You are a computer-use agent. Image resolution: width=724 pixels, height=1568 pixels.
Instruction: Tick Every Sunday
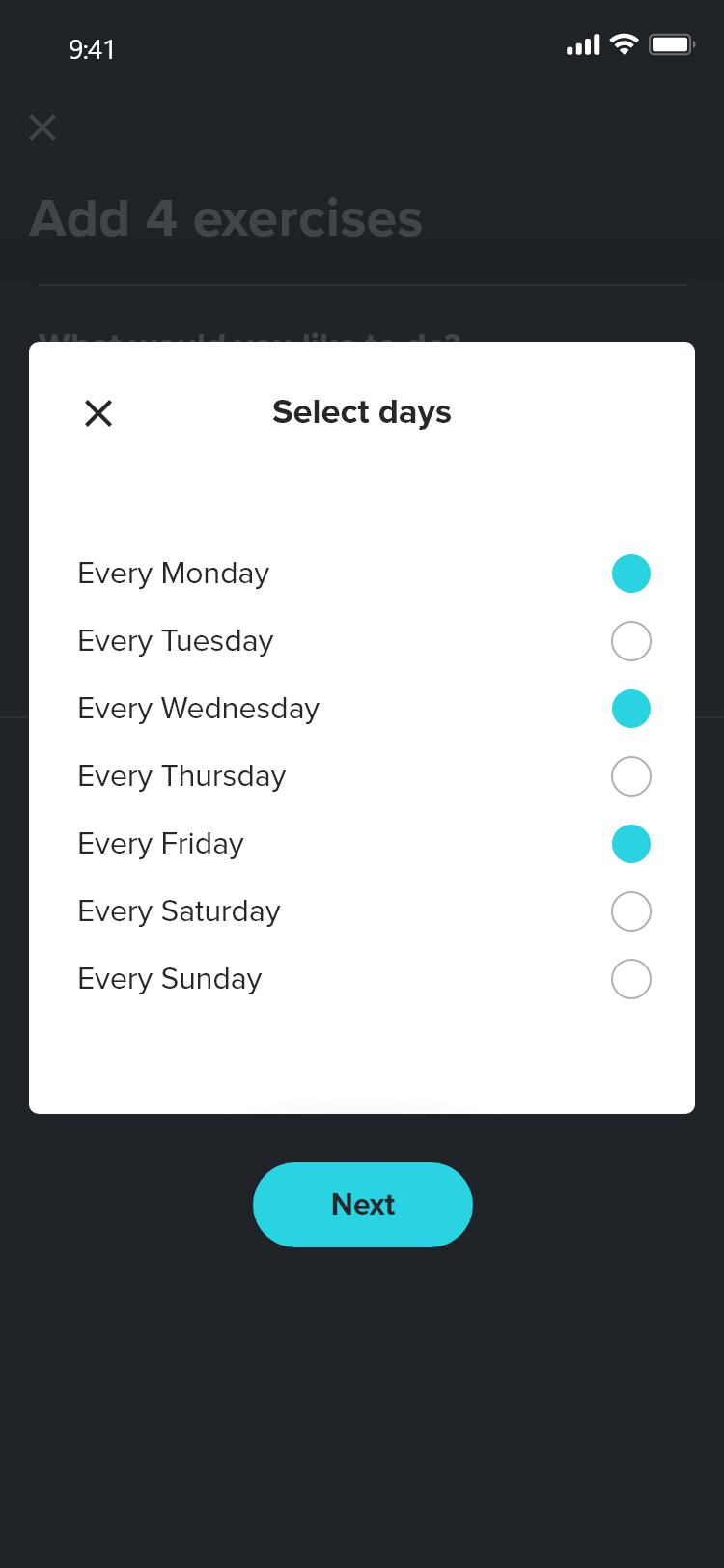(631, 979)
